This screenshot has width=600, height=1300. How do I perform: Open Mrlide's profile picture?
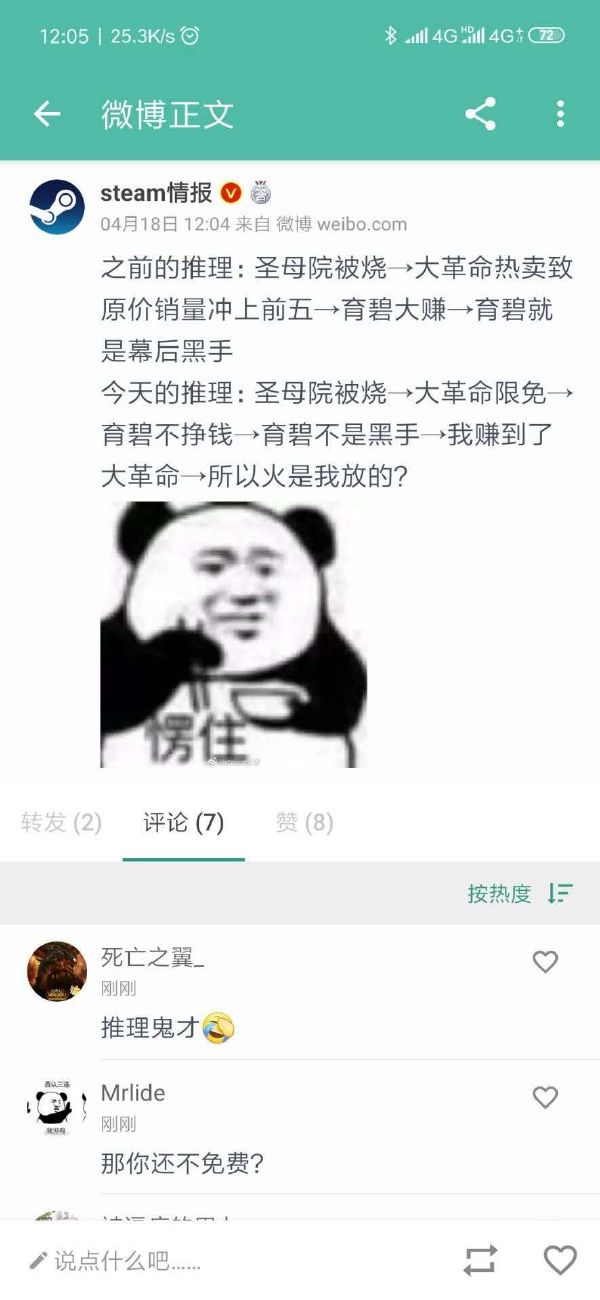pyautogui.click(x=57, y=1106)
